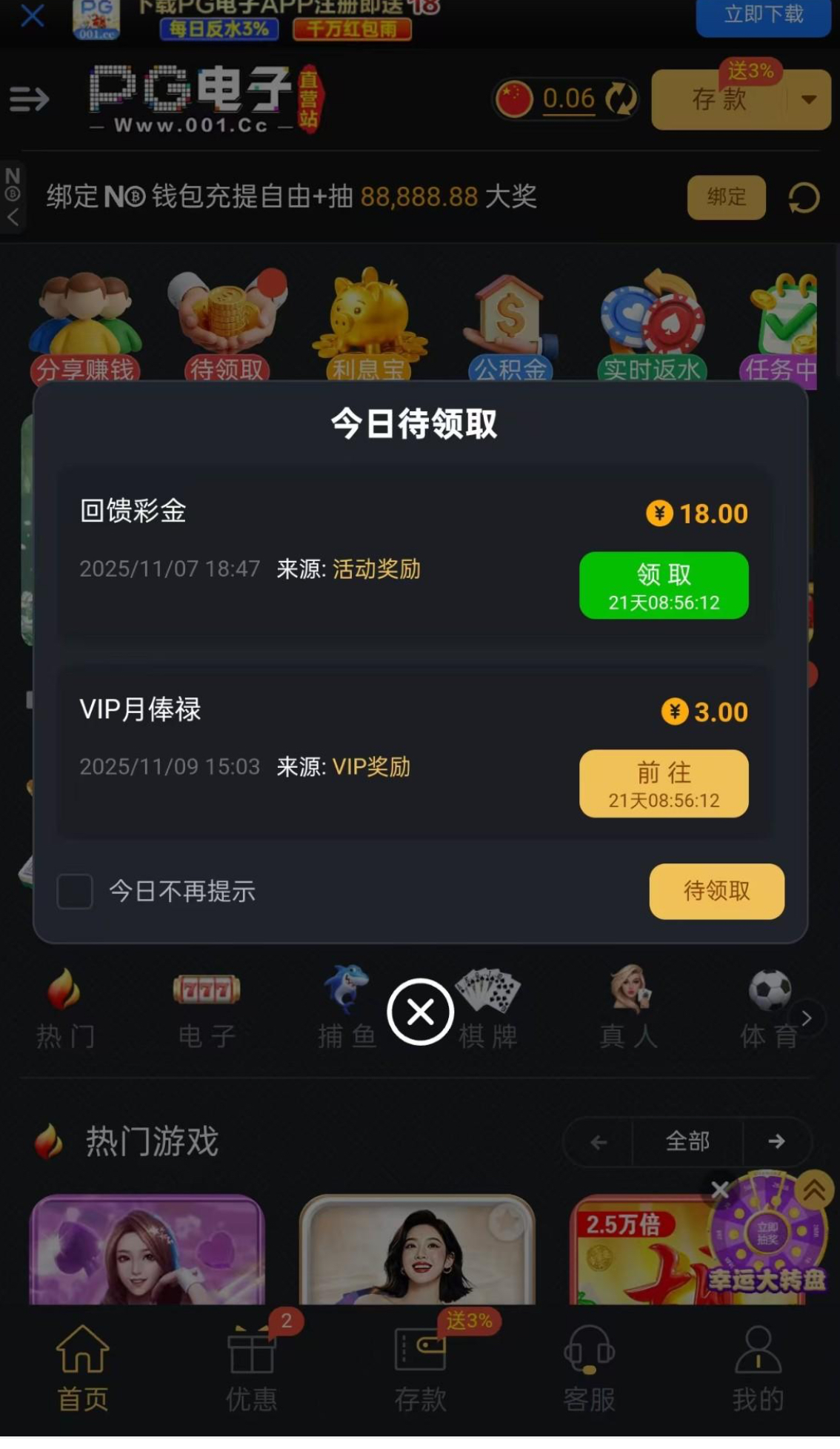Refresh the 0.06 balance
840x1449 pixels.
620,99
